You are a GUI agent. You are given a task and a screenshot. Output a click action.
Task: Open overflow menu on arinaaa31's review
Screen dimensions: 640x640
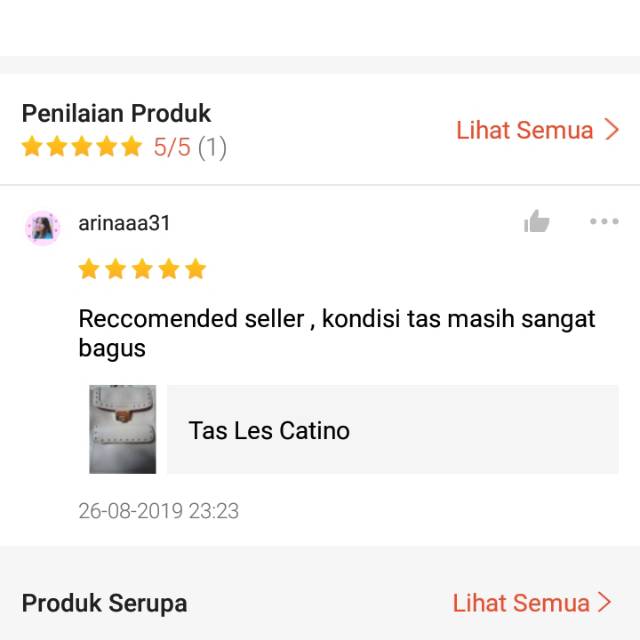tap(604, 222)
